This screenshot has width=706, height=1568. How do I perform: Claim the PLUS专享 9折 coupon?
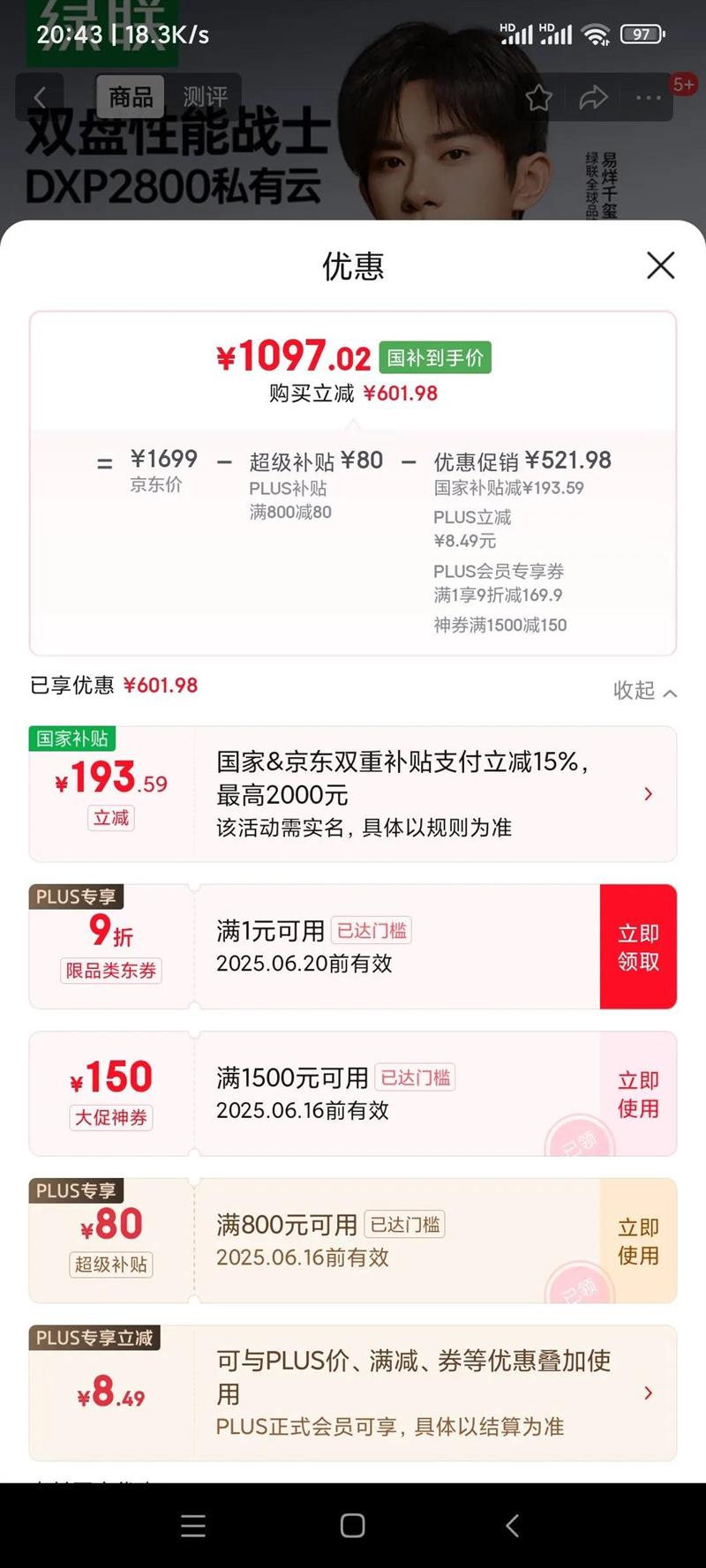pyautogui.click(x=638, y=947)
